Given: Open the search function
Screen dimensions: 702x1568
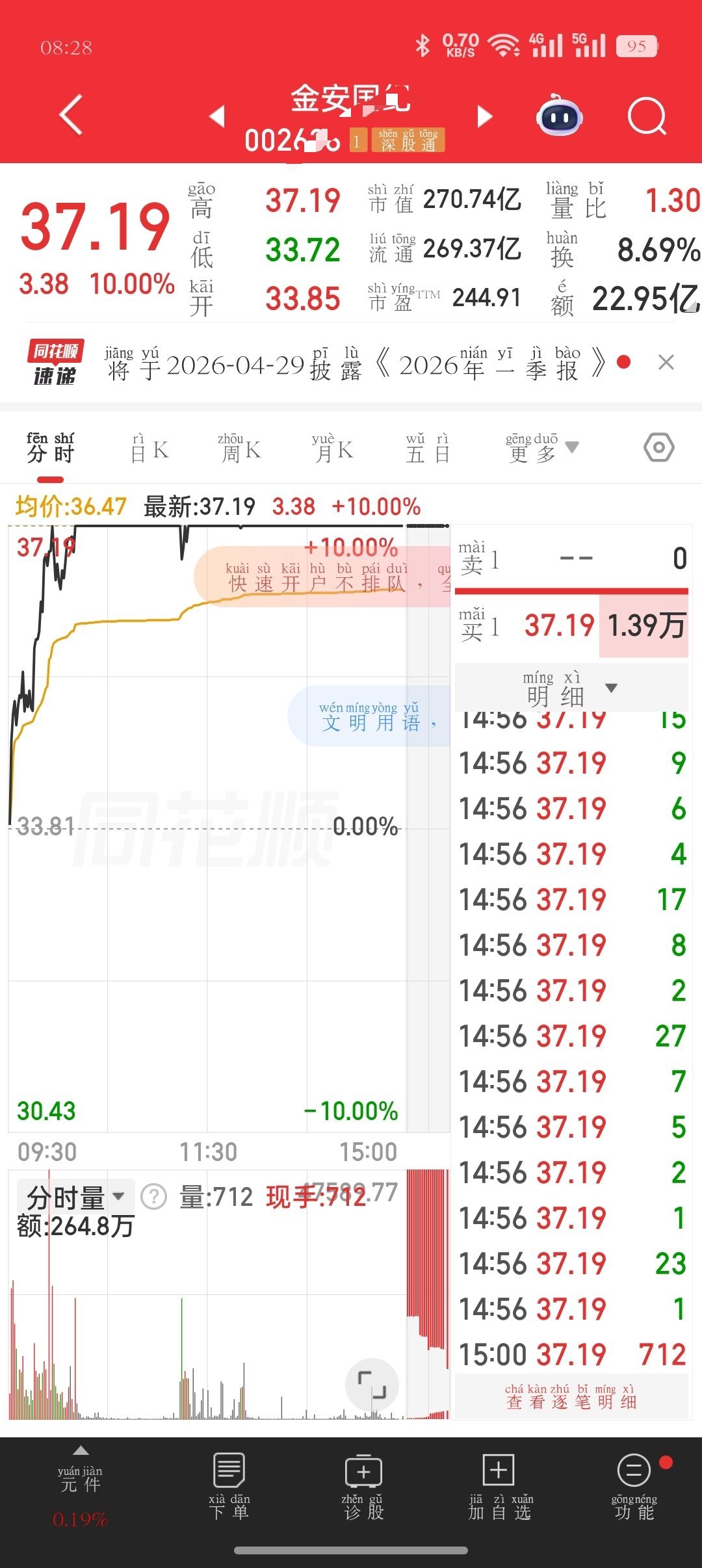Looking at the screenshot, I should pyautogui.click(x=647, y=116).
